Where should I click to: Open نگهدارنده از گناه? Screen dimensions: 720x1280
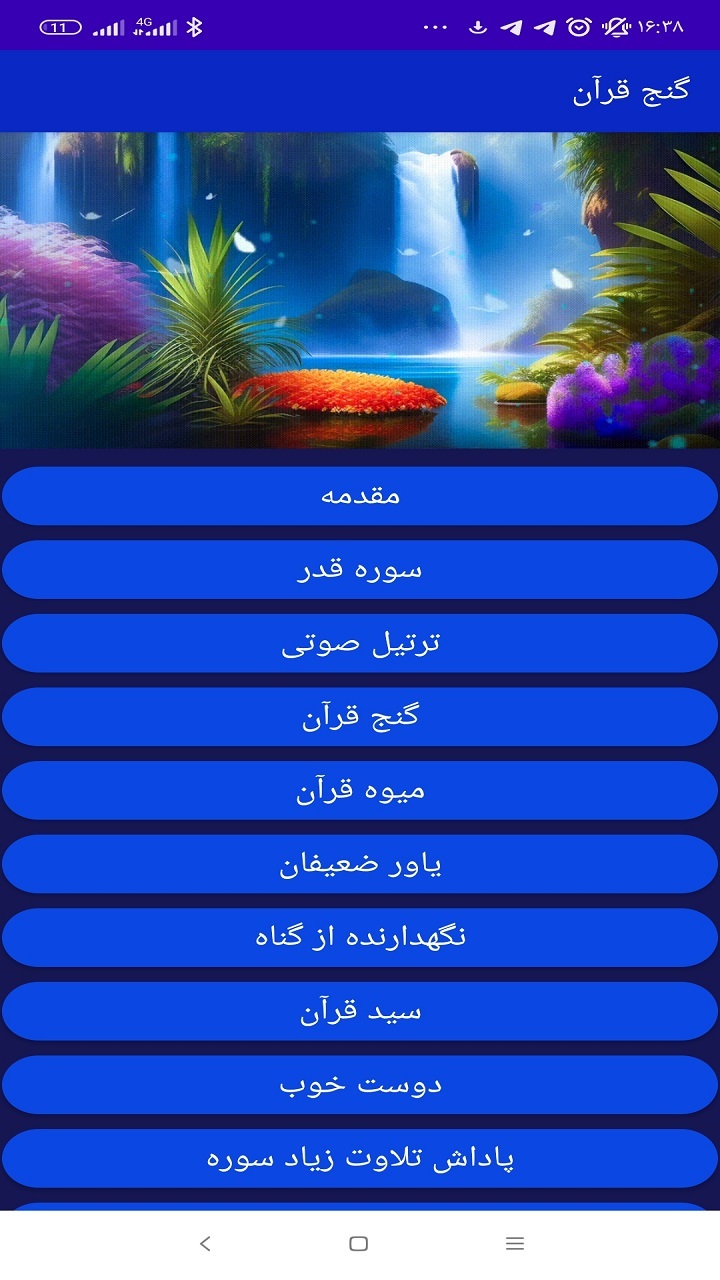click(x=360, y=937)
